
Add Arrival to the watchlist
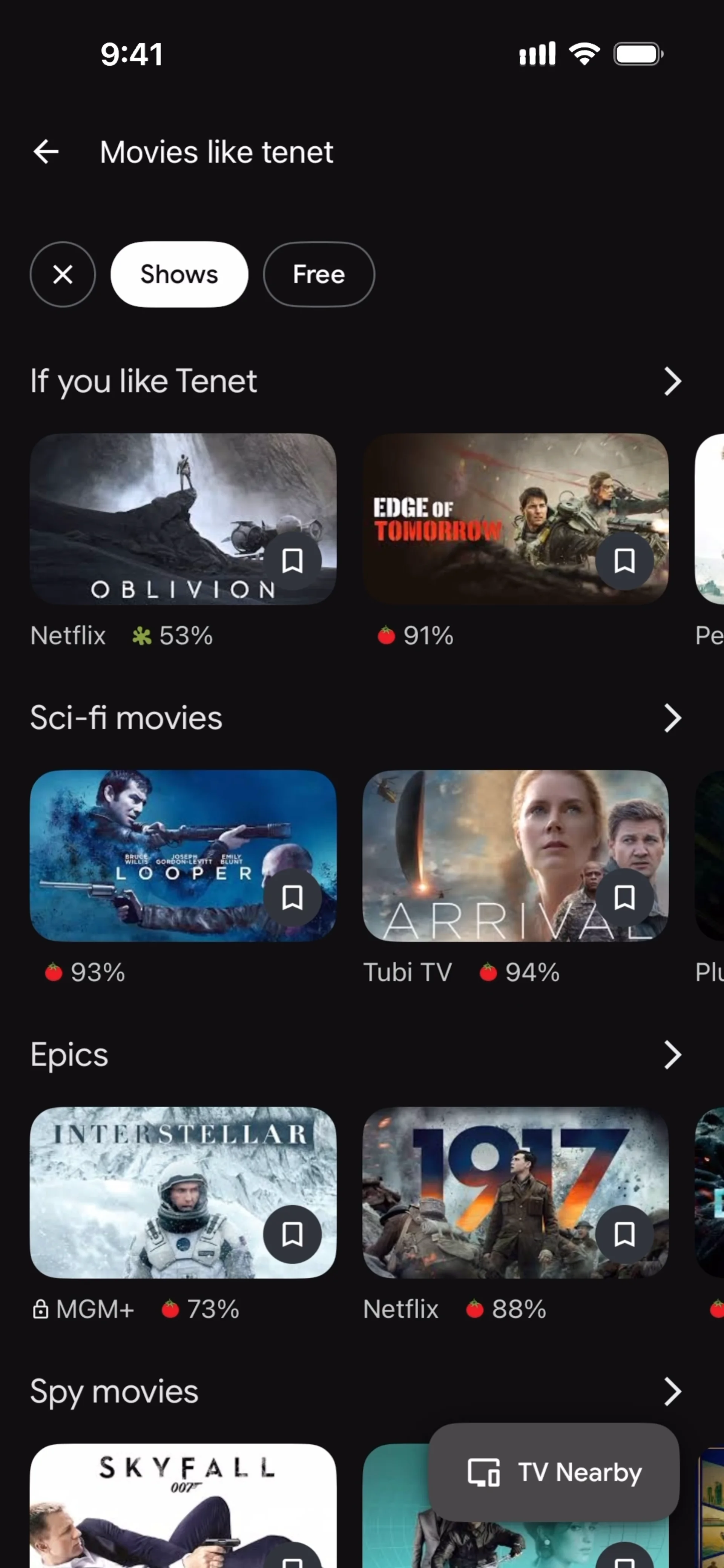click(624, 898)
